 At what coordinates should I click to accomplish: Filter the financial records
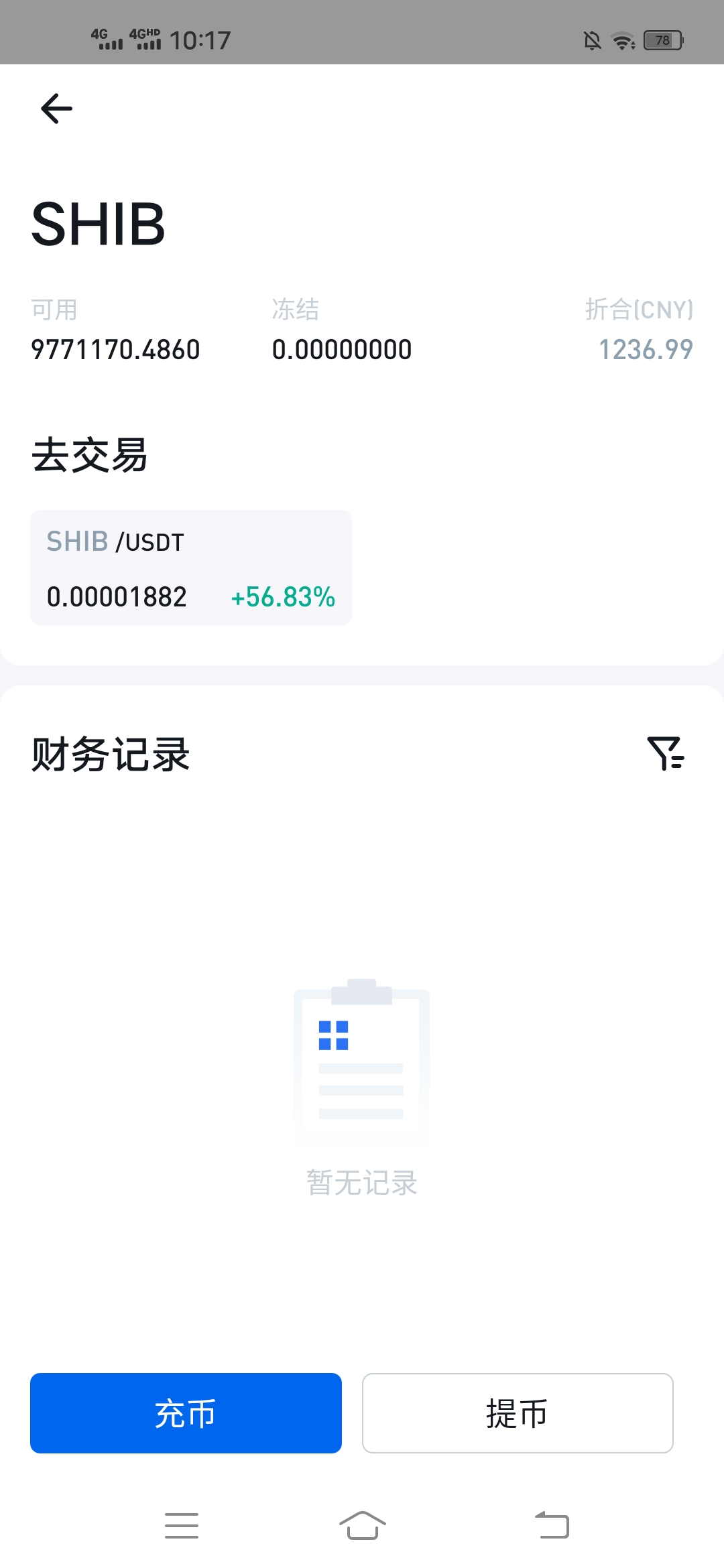[x=665, y=753]
